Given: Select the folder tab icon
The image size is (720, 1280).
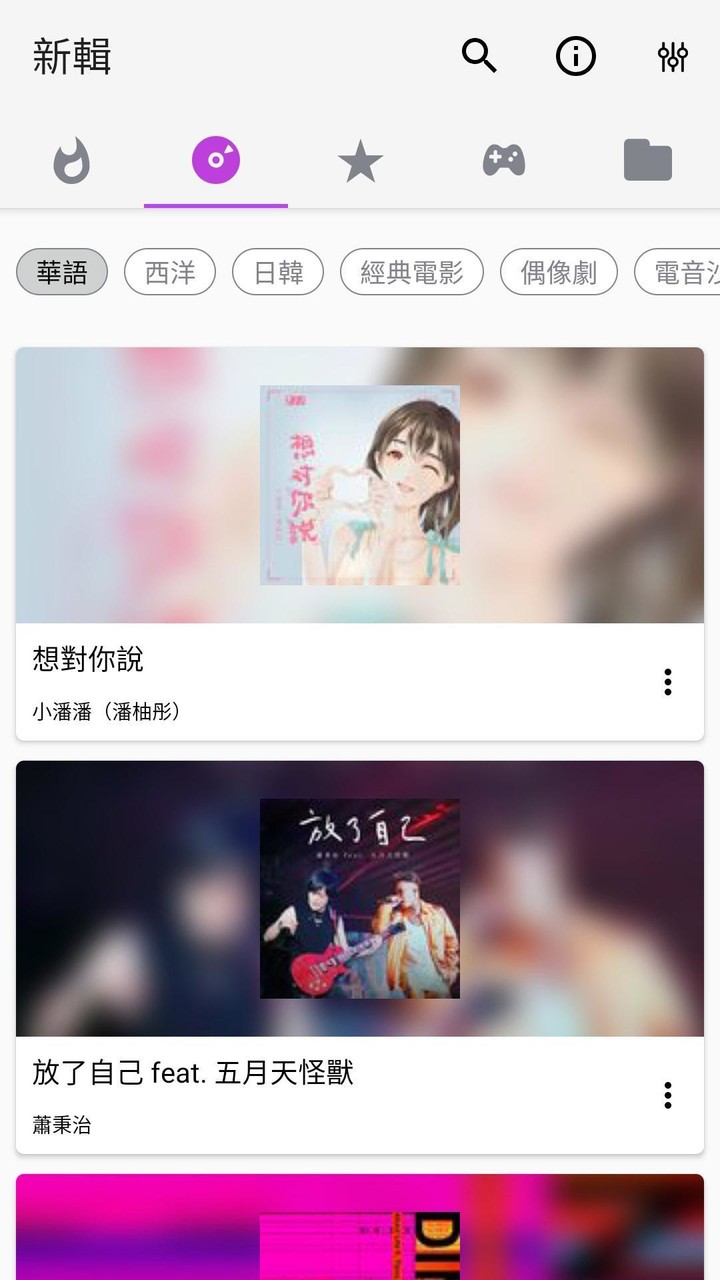Looking at the screenshot, I should 647,160.
